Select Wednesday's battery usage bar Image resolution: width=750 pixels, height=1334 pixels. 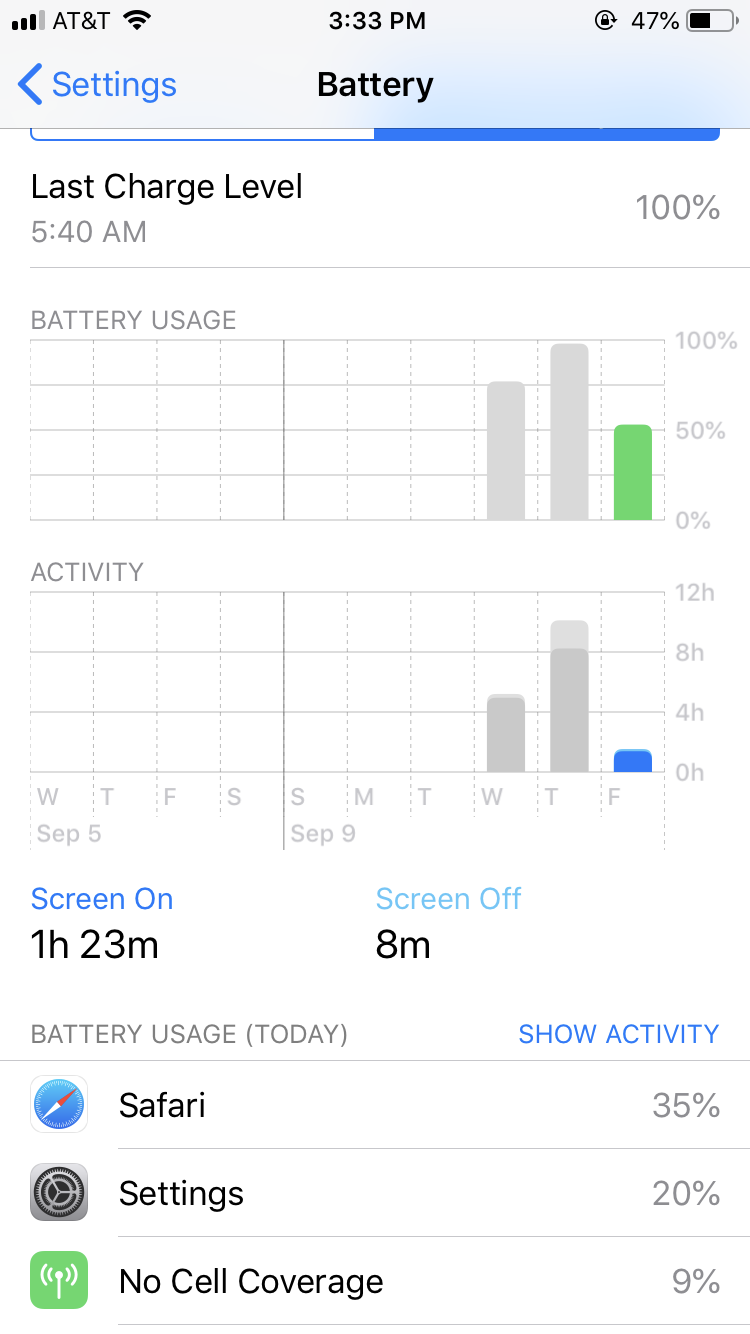click(x=506, y=451)
